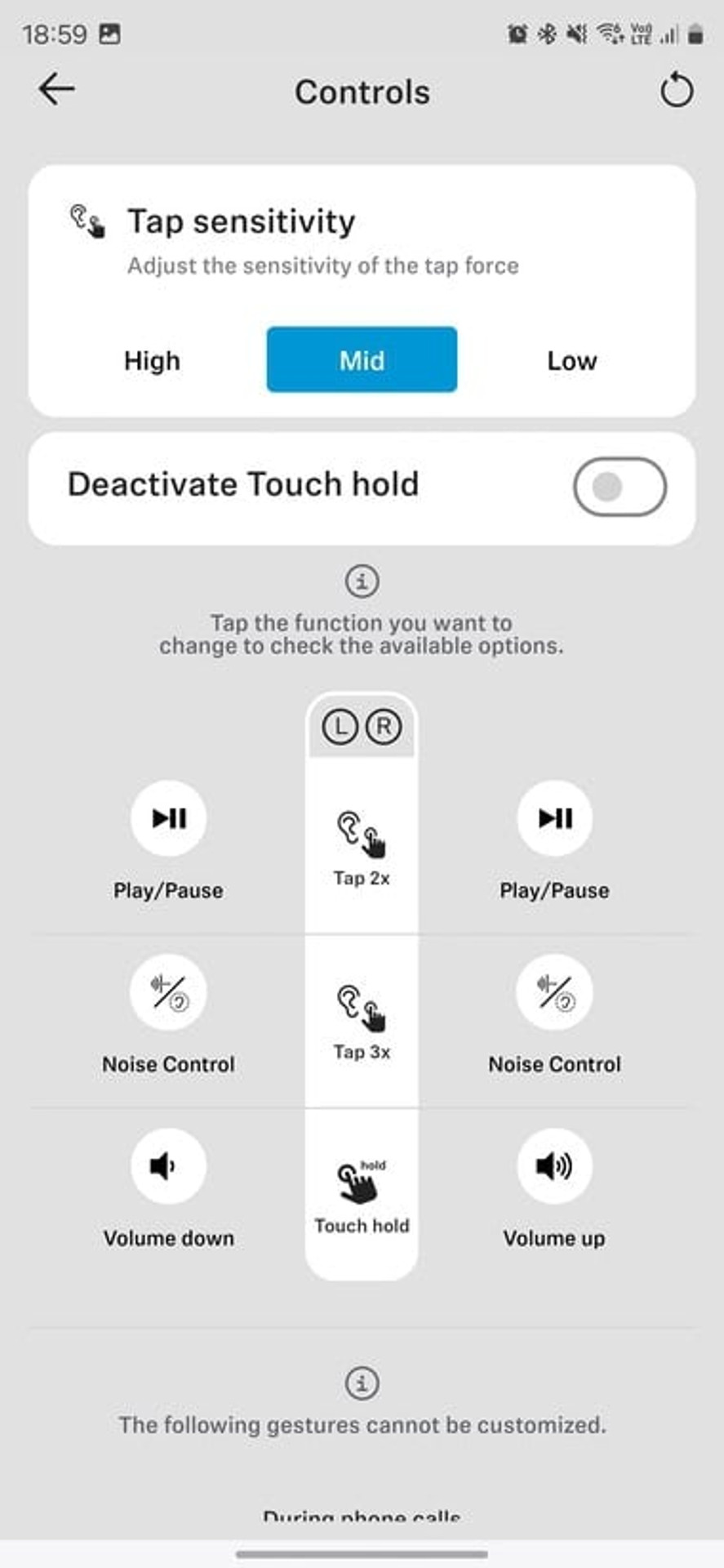Select Mid tap sensitivity

tap(362, 360)
